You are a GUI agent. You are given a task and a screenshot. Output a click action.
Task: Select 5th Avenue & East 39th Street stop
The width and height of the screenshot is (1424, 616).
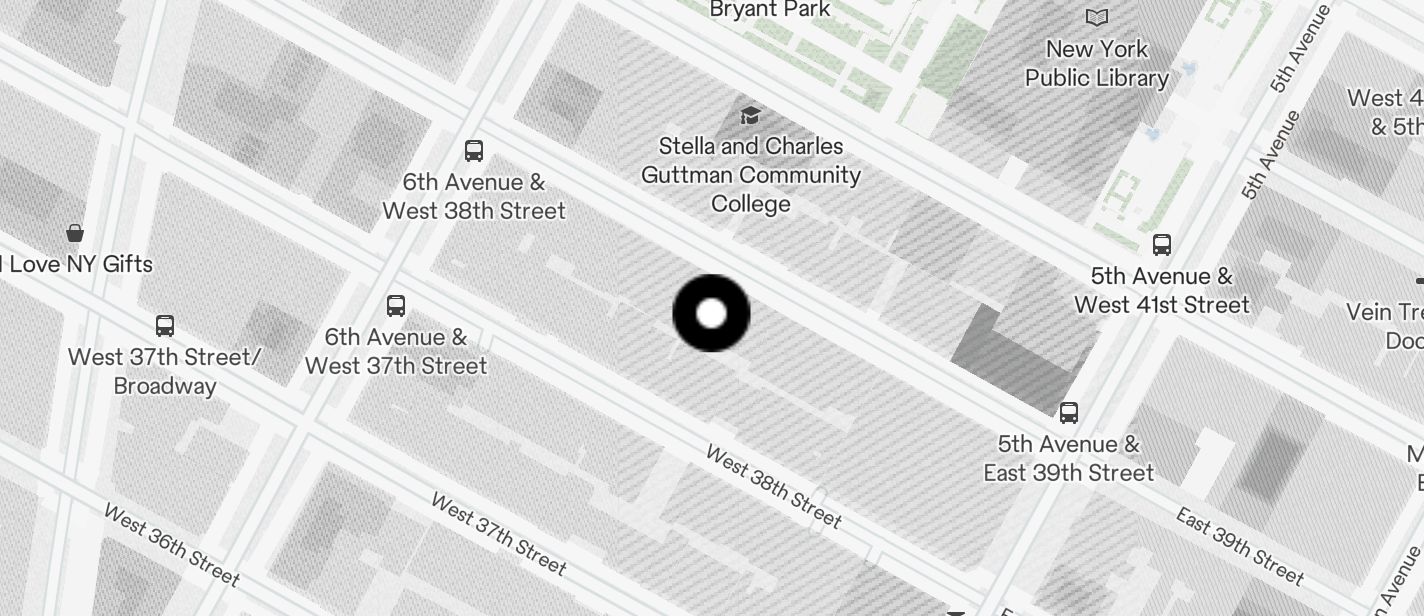1069,412
